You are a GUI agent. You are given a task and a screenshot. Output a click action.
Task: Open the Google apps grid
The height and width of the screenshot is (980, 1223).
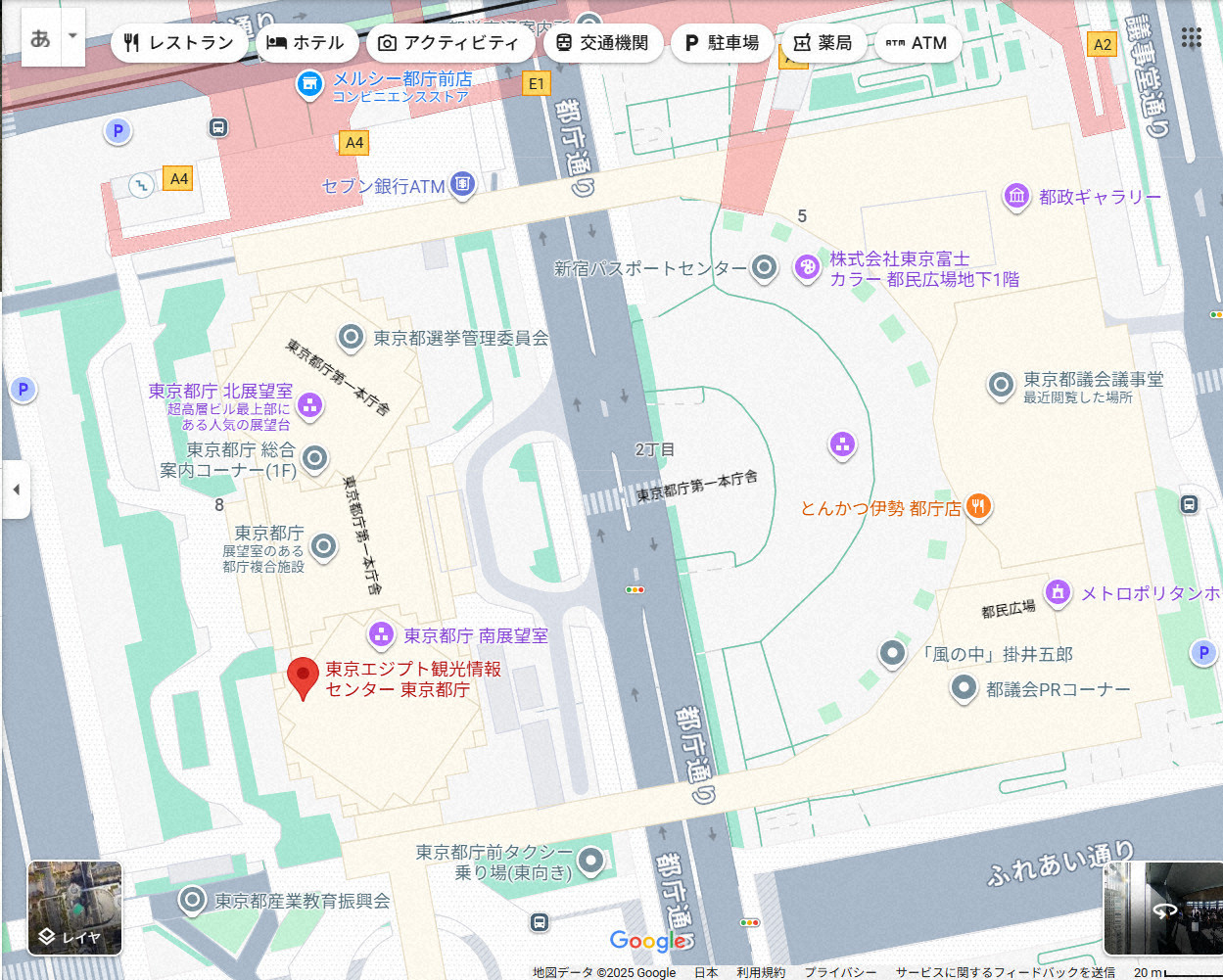tap(1191, 38)
